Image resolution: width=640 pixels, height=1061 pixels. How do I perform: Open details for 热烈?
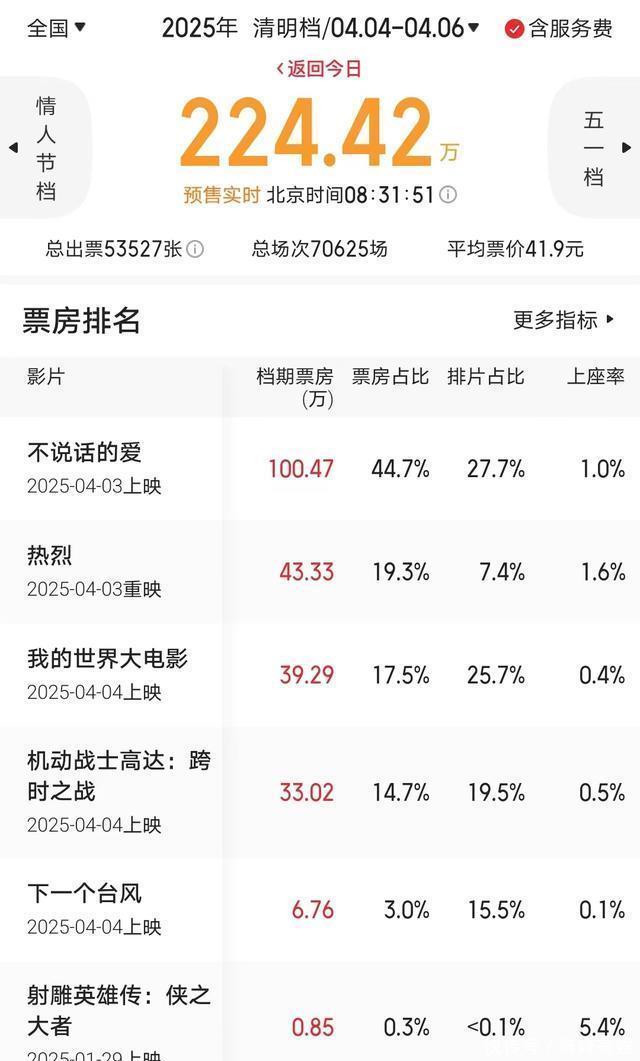coord(320,572)
